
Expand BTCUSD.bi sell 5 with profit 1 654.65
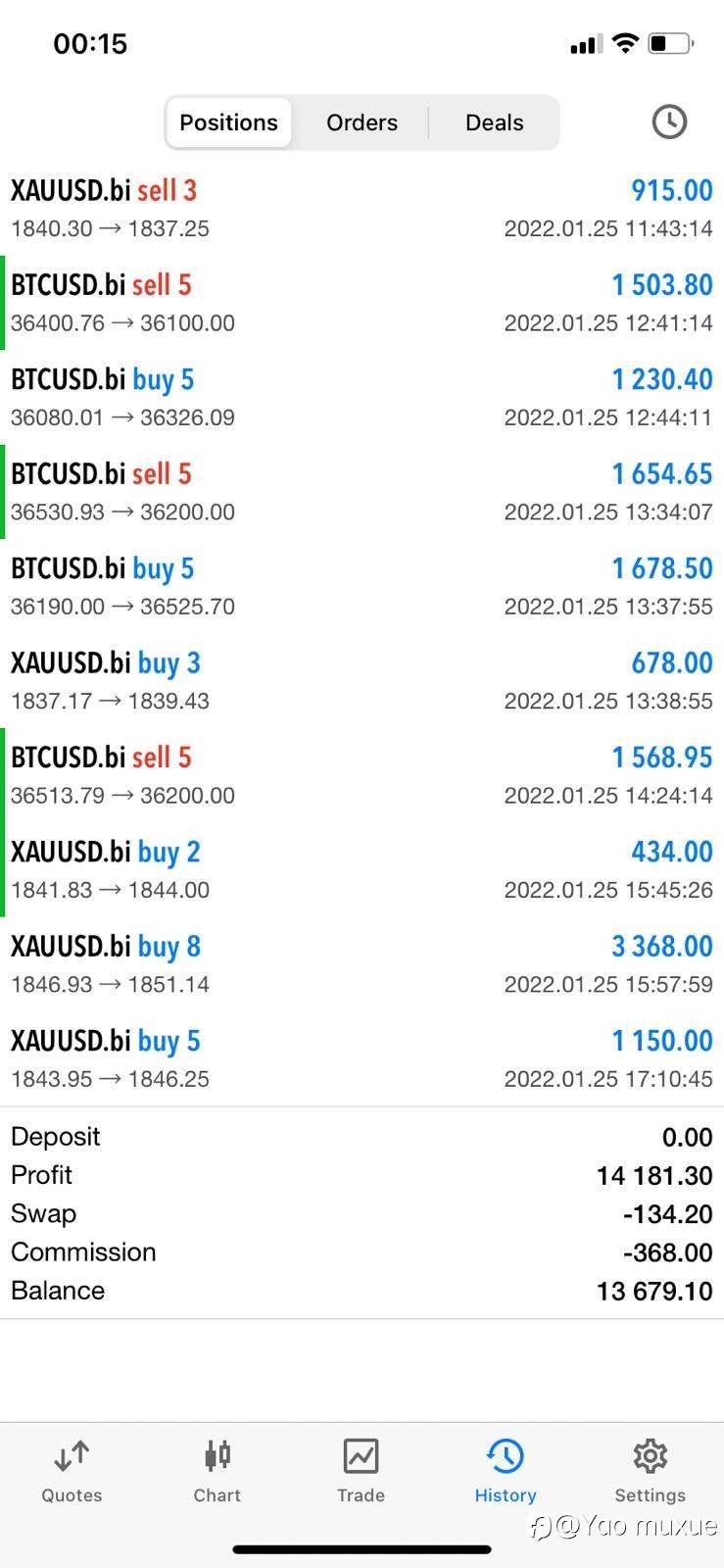362,492
